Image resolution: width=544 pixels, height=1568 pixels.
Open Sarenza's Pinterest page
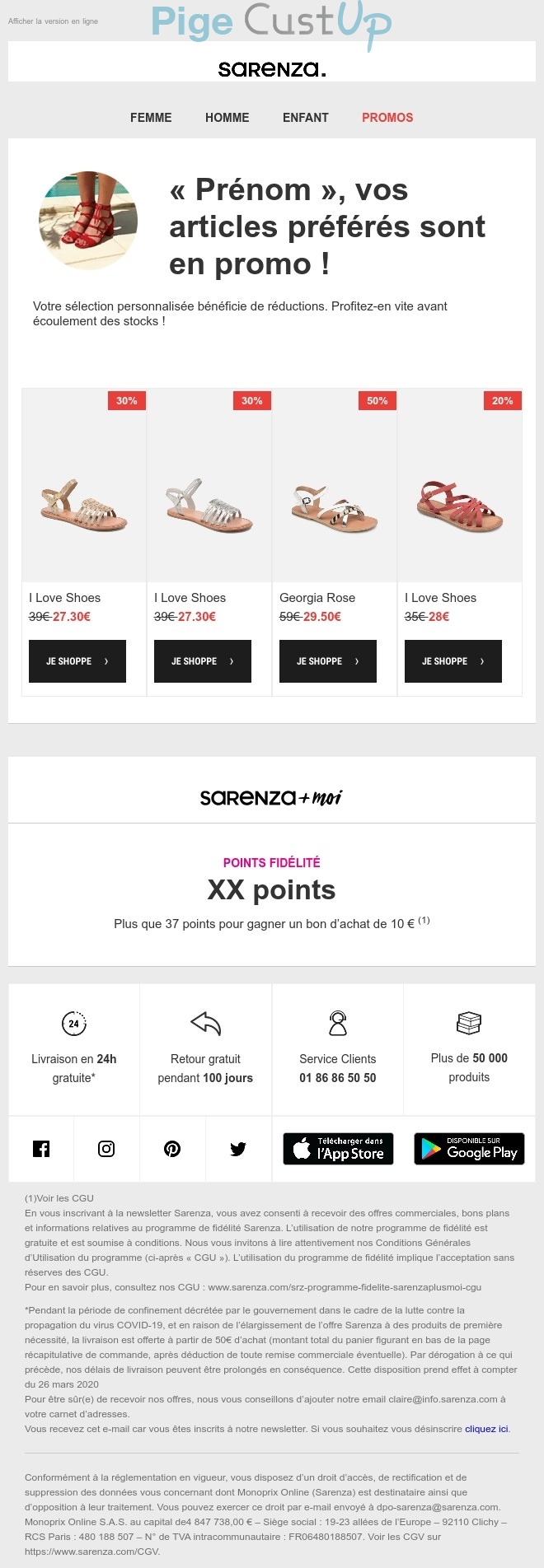pyautogui.click(x=172, y=1149)
